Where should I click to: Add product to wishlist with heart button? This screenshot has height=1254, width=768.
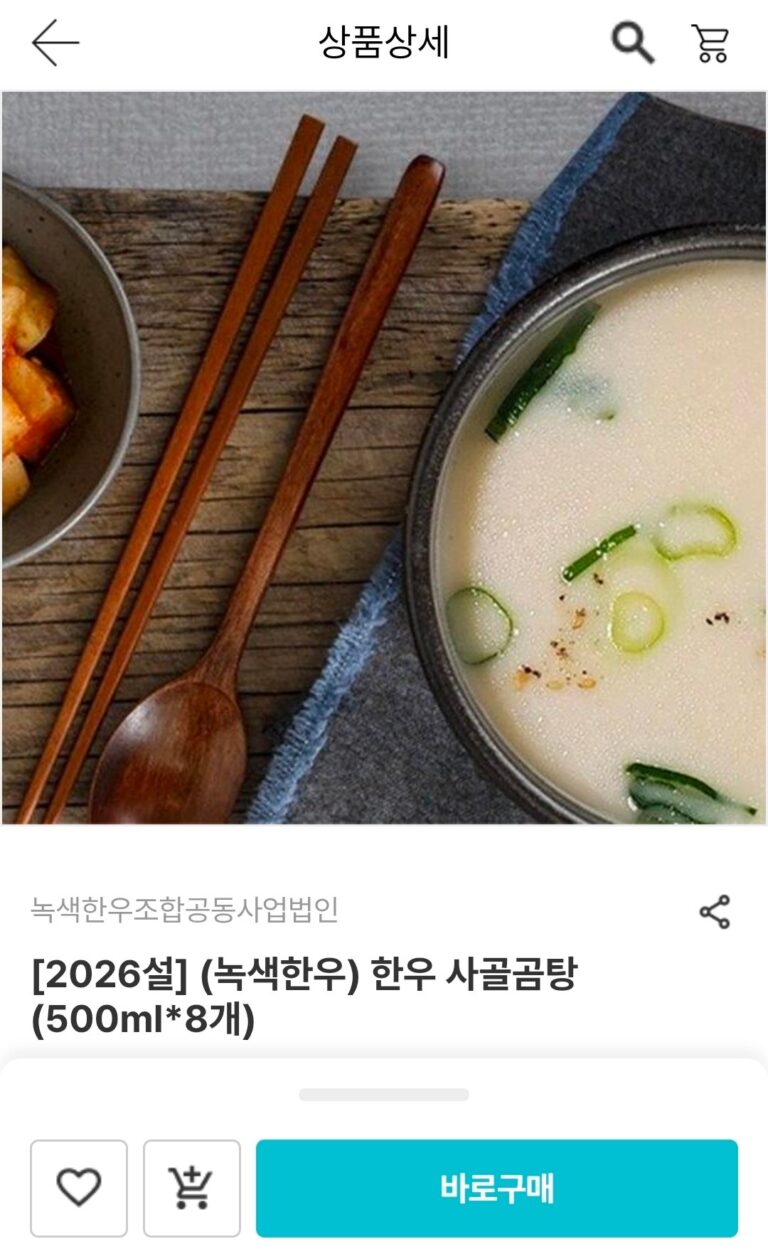[x=79, y=1188]
